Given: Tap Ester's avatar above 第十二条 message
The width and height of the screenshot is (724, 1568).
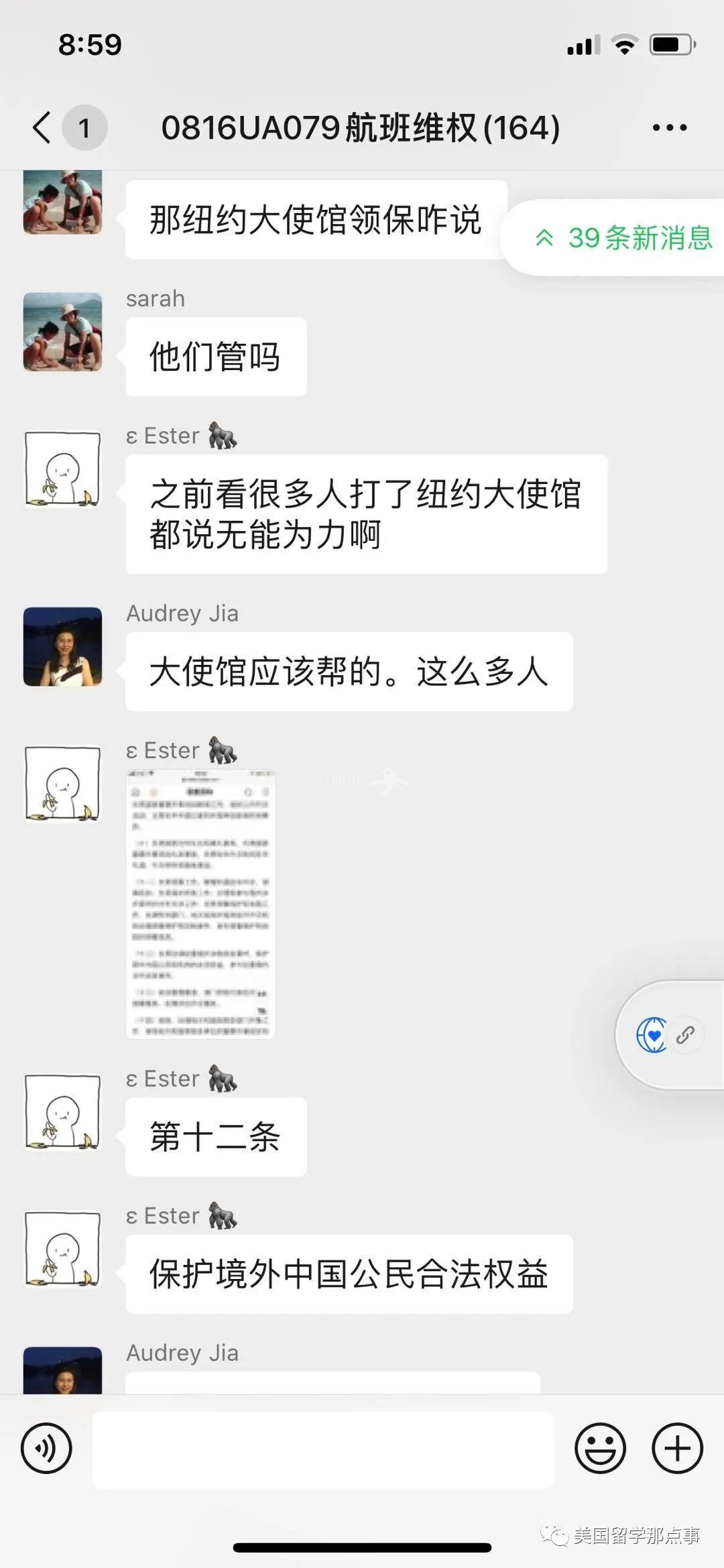Looking at the screenshot, I should (x=62, y=1113).
